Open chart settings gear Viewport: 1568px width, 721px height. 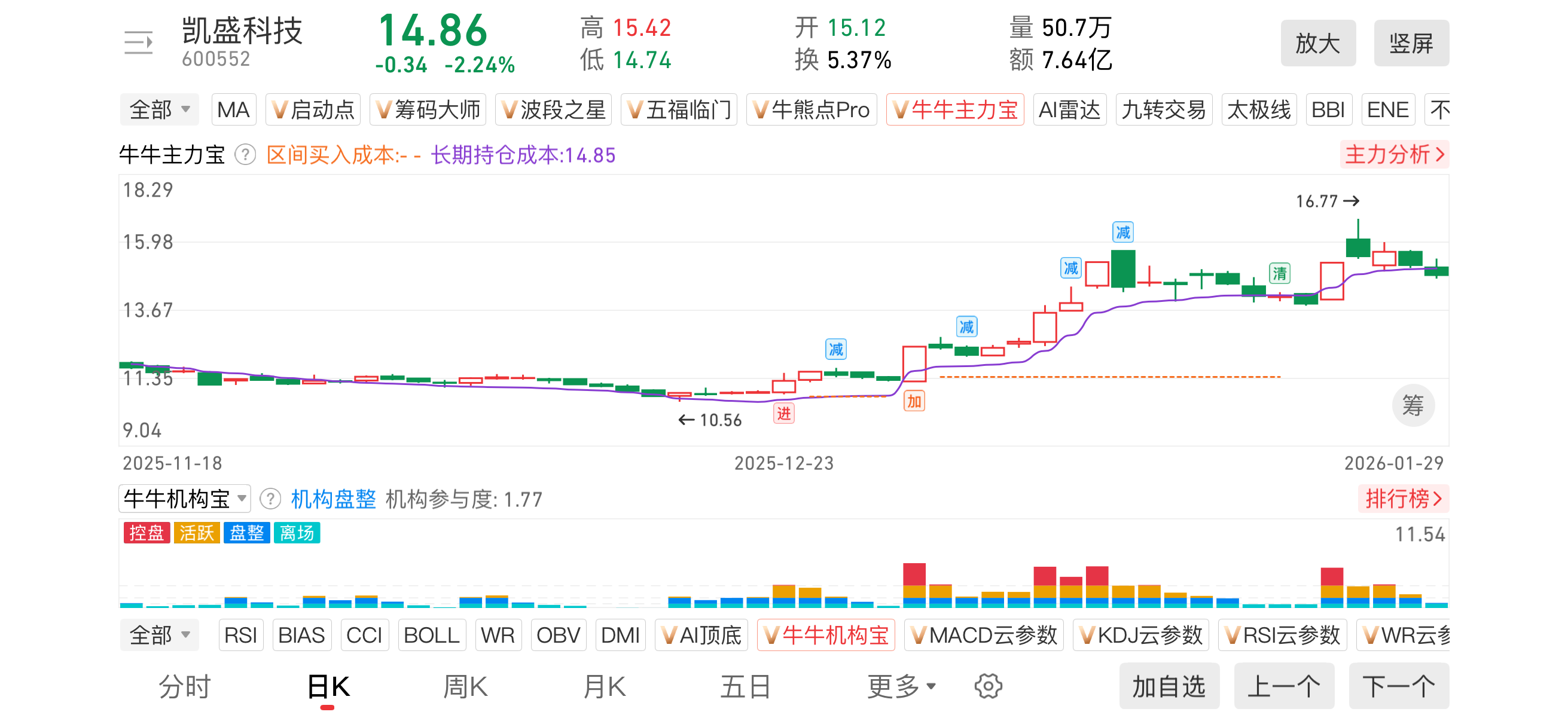click(988, 687)
